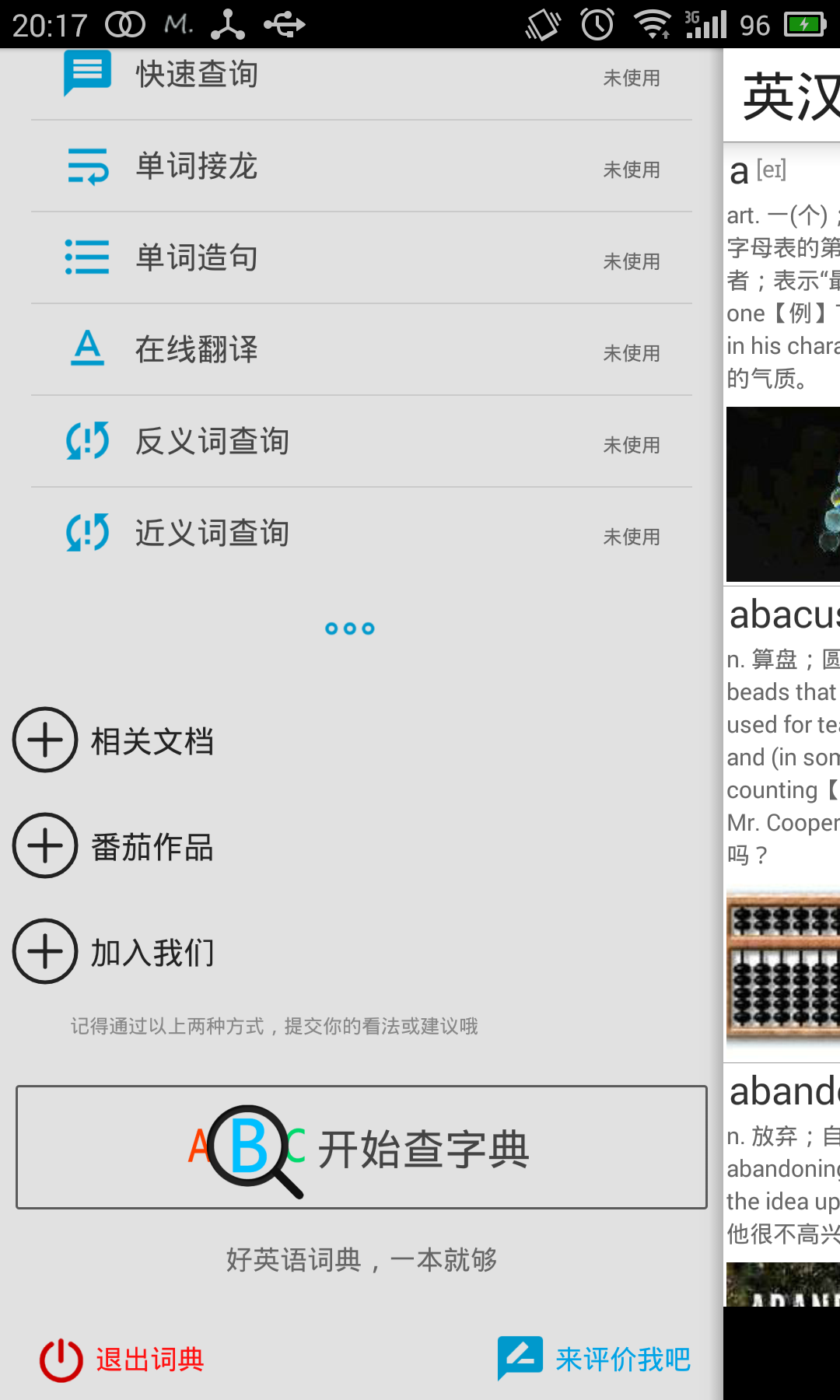Tap the three-dot more features indicator
Viewport: 840px width, 1400px height.
pyautogui.click(x=350, y=628)
